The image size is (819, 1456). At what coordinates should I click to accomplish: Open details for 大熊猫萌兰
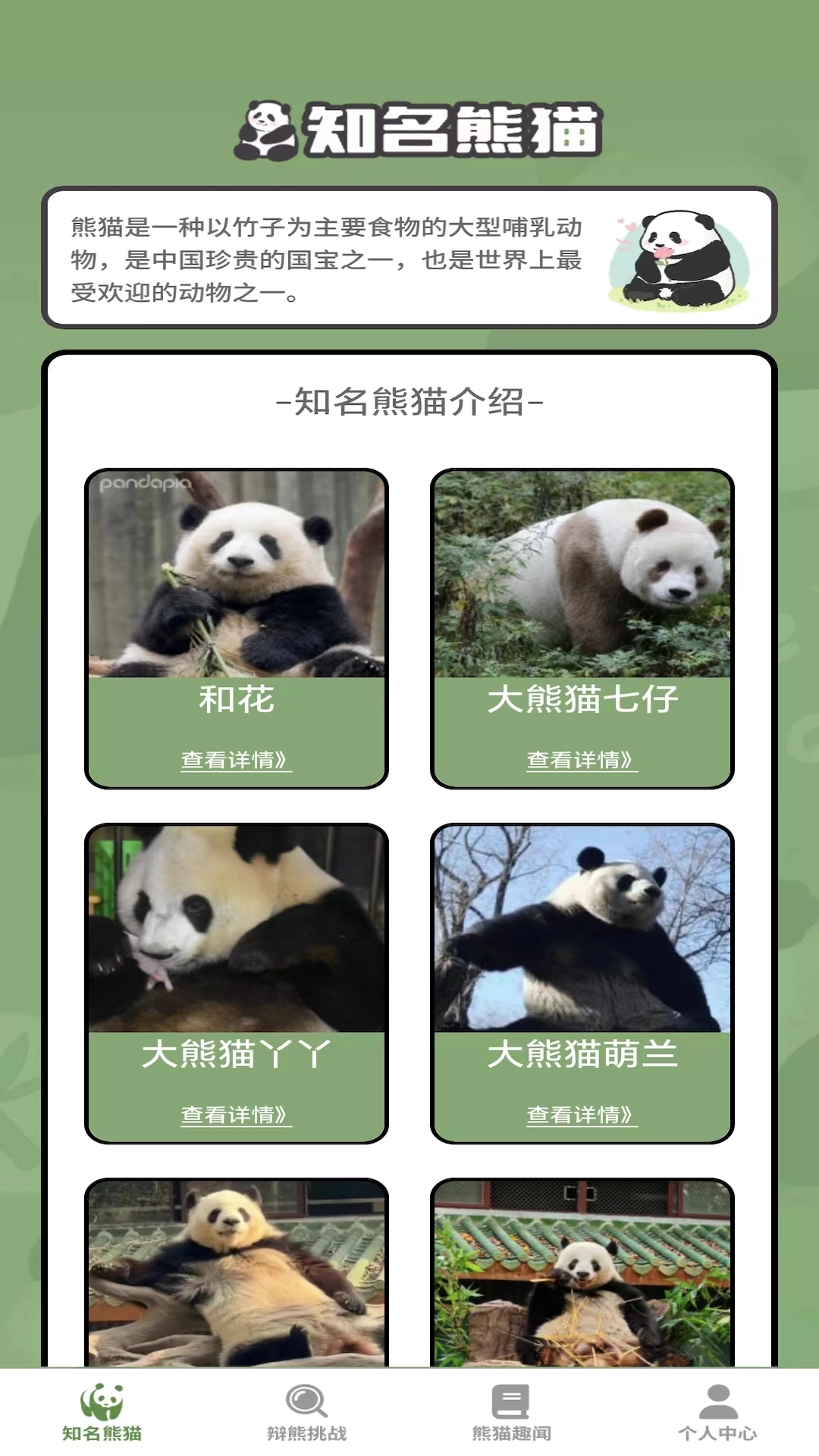[581, 1114]
